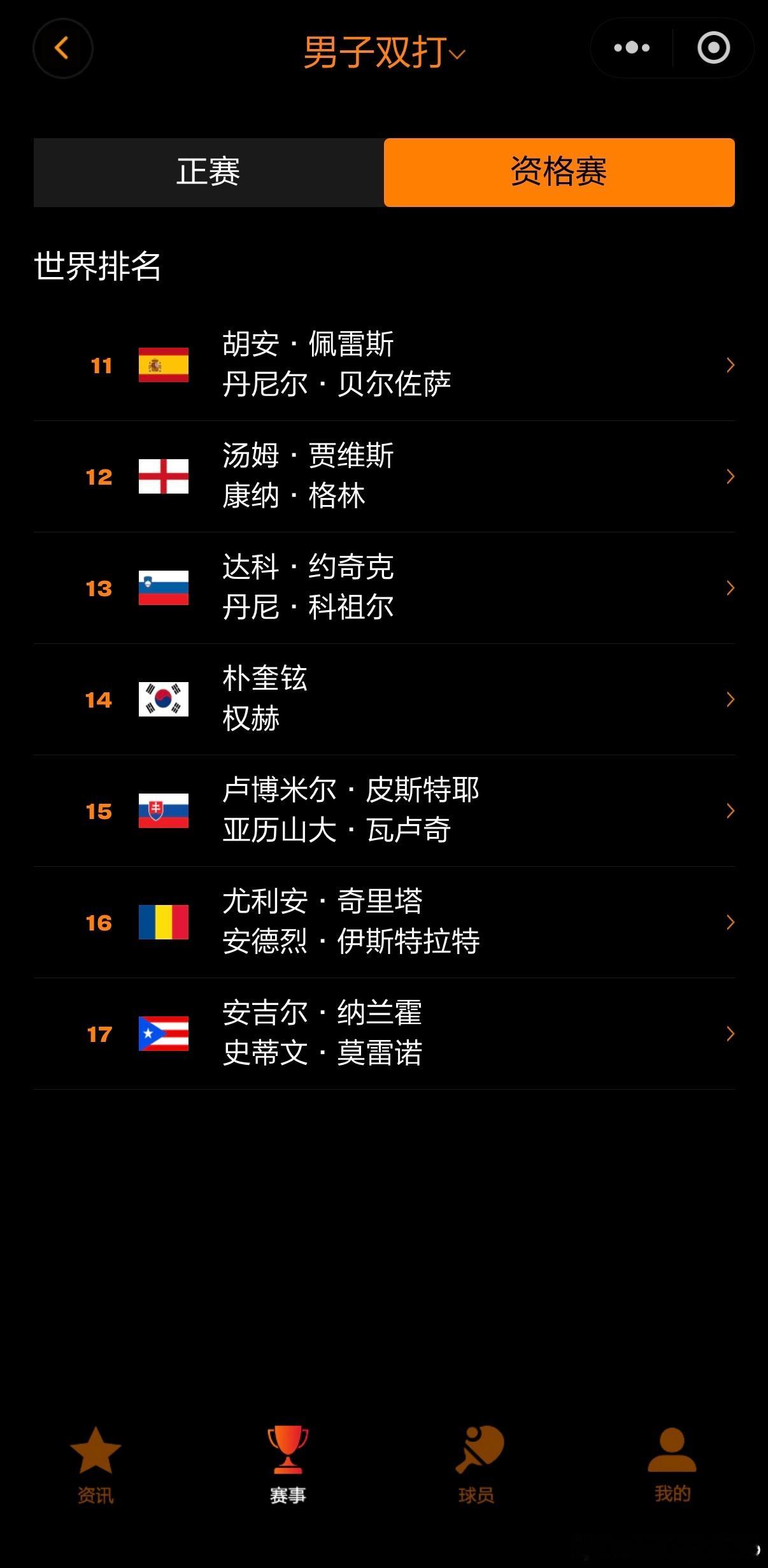Select the 资格赛 tab
Image resolution: width=768 pixels, height=1568 pixels.
[559, 172]
